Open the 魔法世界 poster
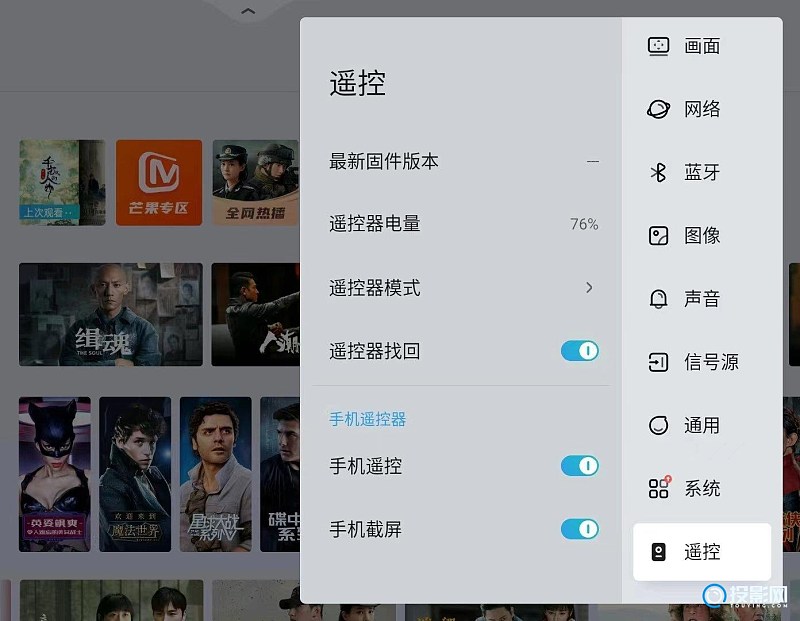 click(x=135, y=474)
